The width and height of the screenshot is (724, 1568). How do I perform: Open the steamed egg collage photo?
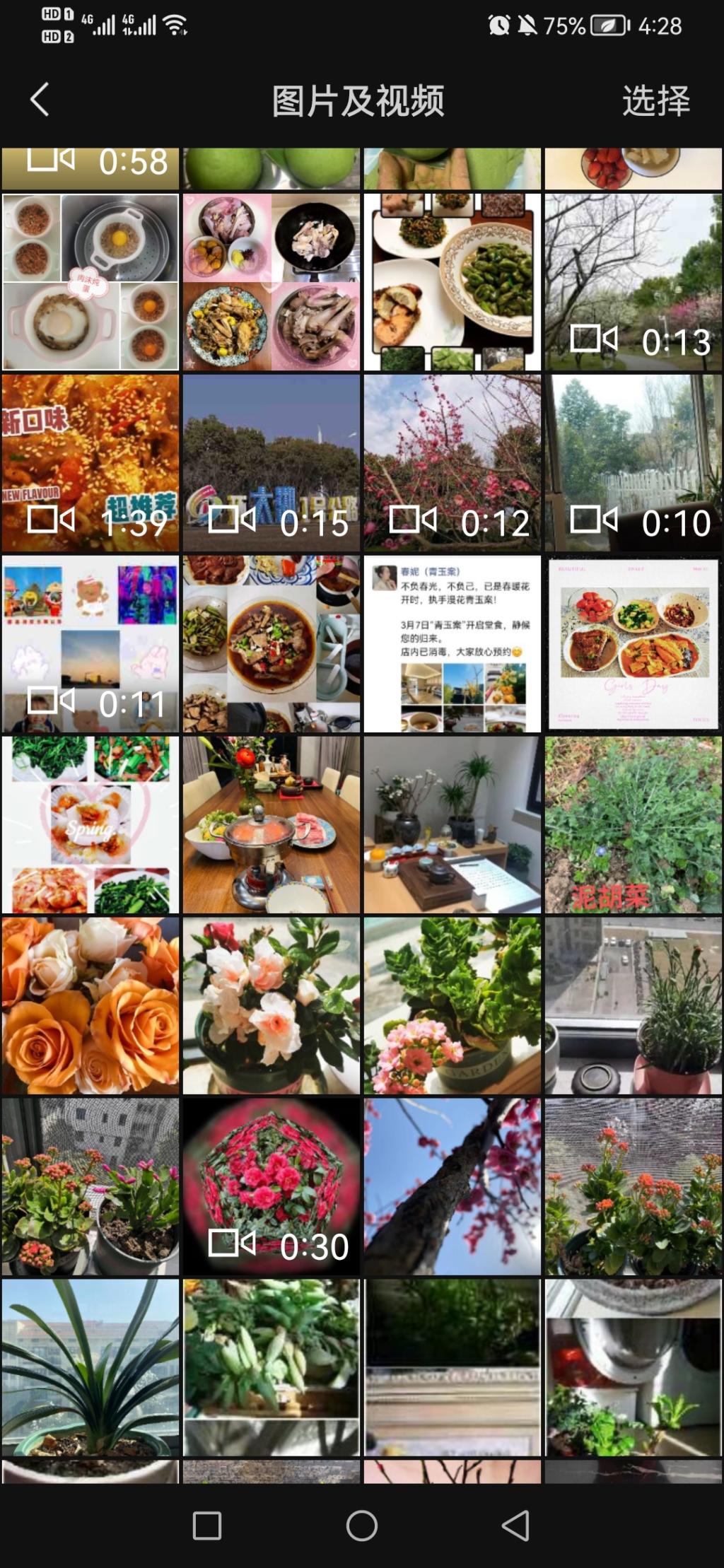[x=90, y=282]
